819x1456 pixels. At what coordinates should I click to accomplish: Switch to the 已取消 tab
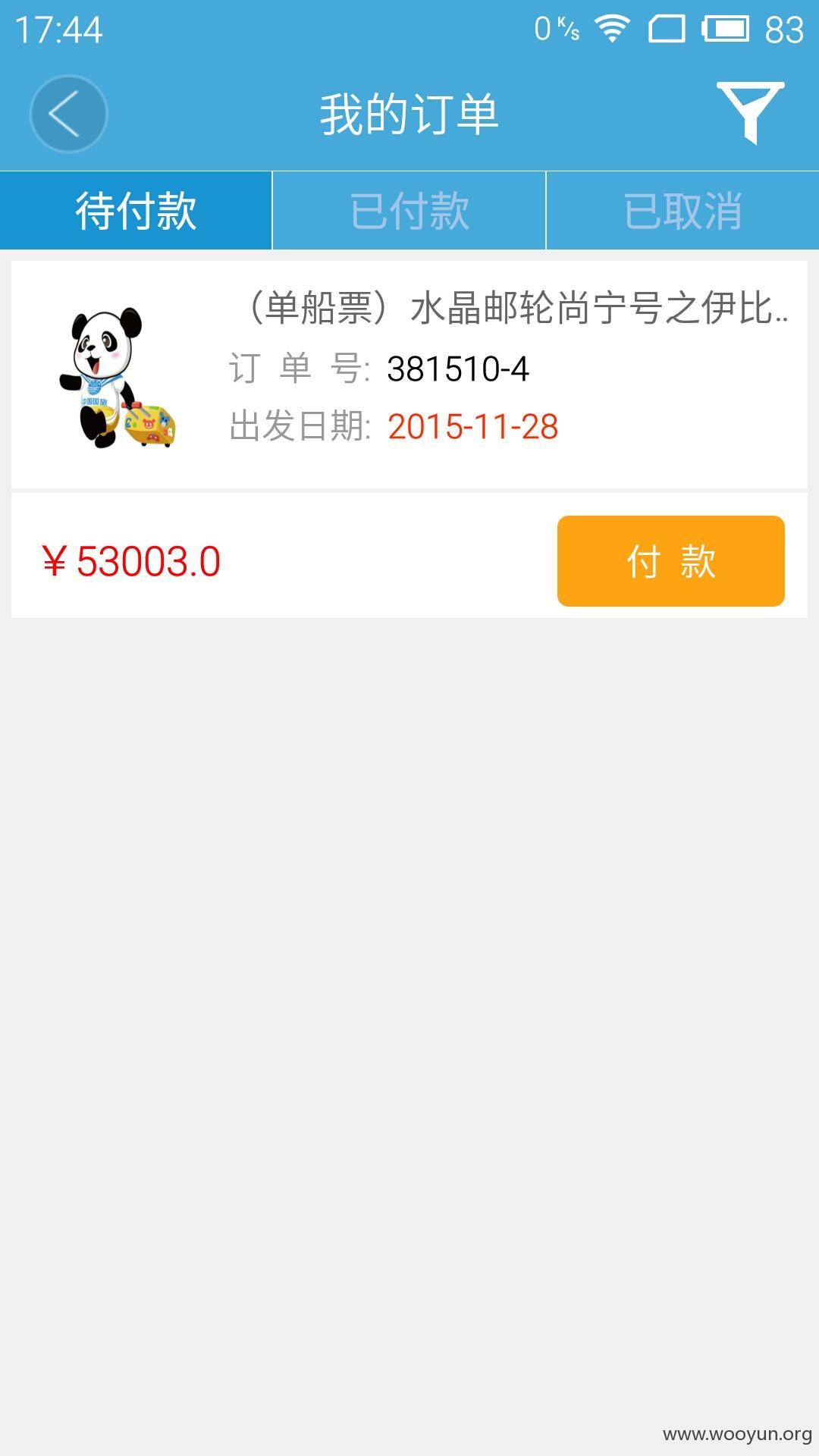click(x=683, y=210)
